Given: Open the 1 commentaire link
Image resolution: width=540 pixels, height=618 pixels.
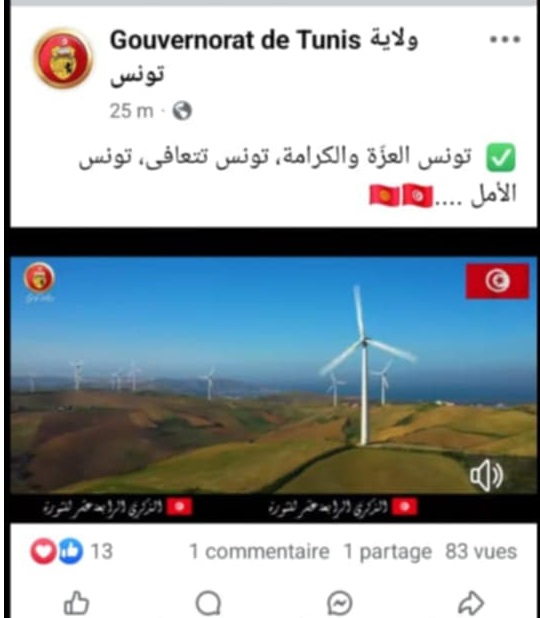Looking at the screenshot, I should [x=259, y=551].
